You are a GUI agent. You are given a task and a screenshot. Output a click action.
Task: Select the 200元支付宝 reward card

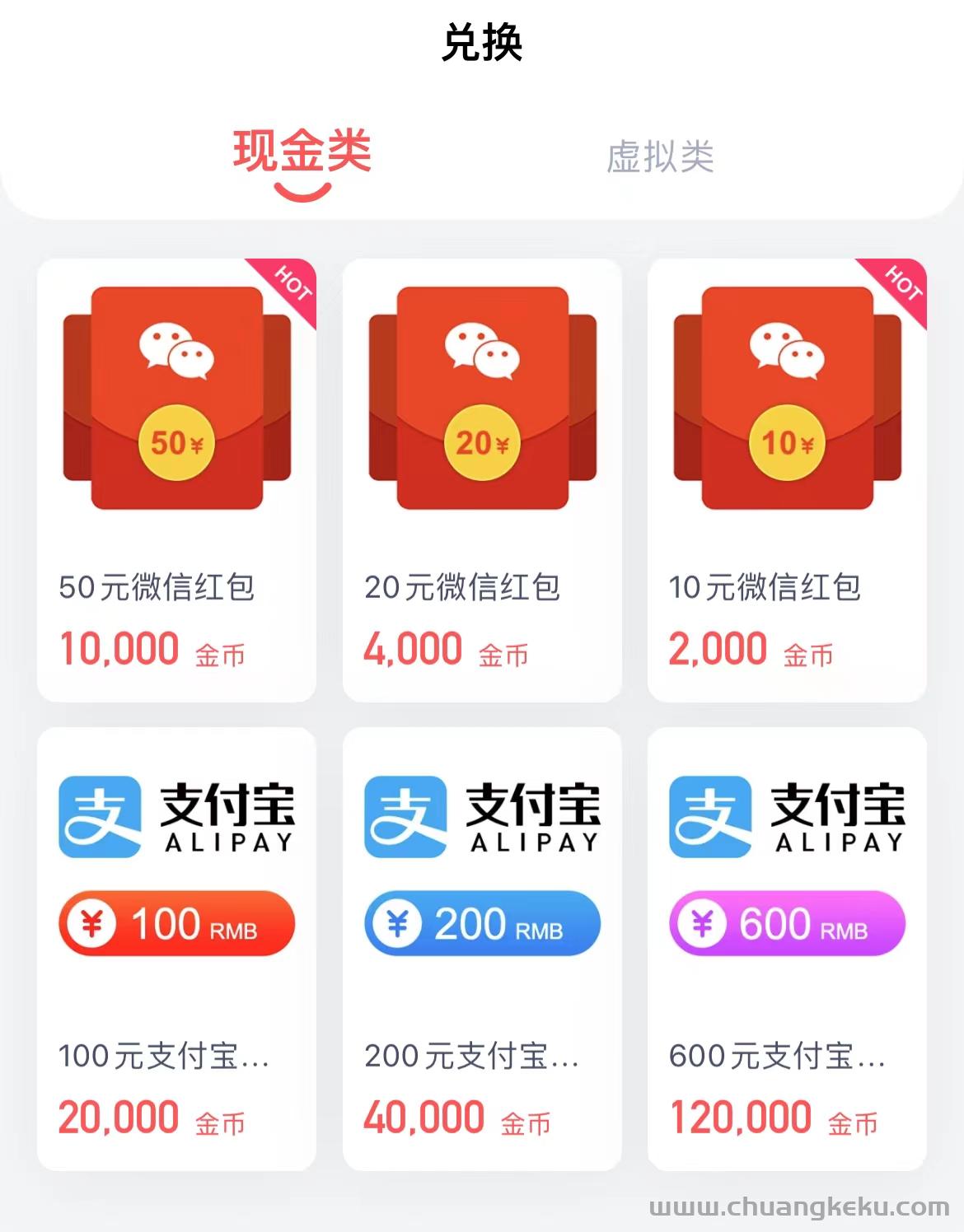482,949
